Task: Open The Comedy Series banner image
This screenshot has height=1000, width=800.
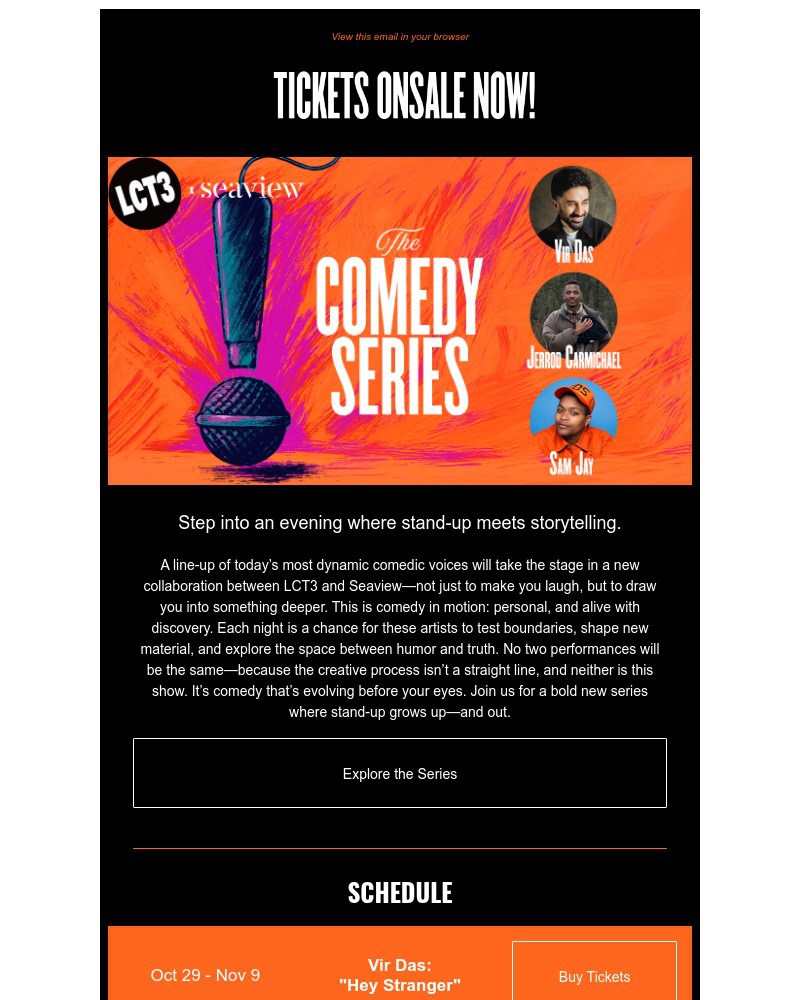Action: (400, 321)
